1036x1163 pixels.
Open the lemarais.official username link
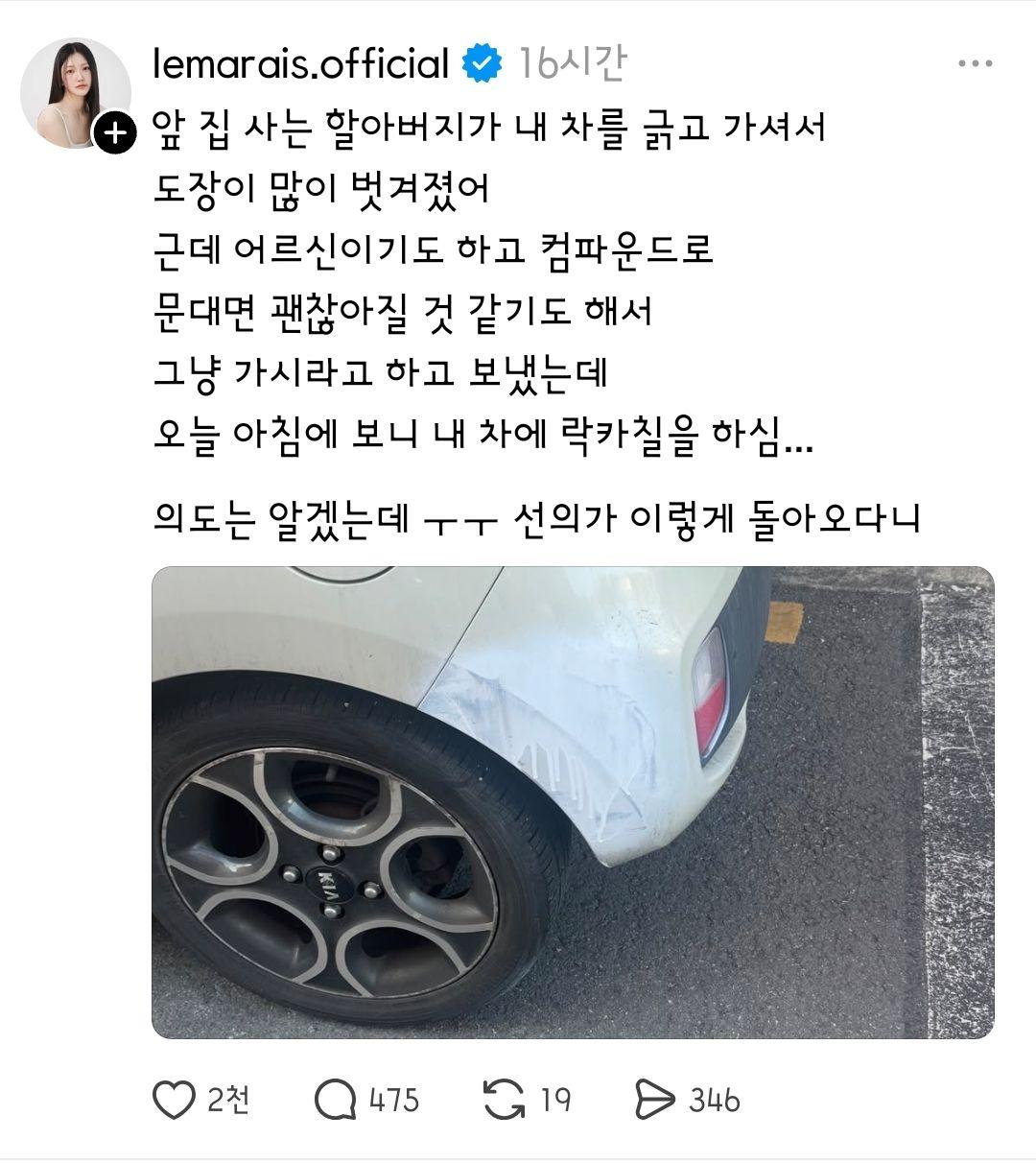pos(301,64)
